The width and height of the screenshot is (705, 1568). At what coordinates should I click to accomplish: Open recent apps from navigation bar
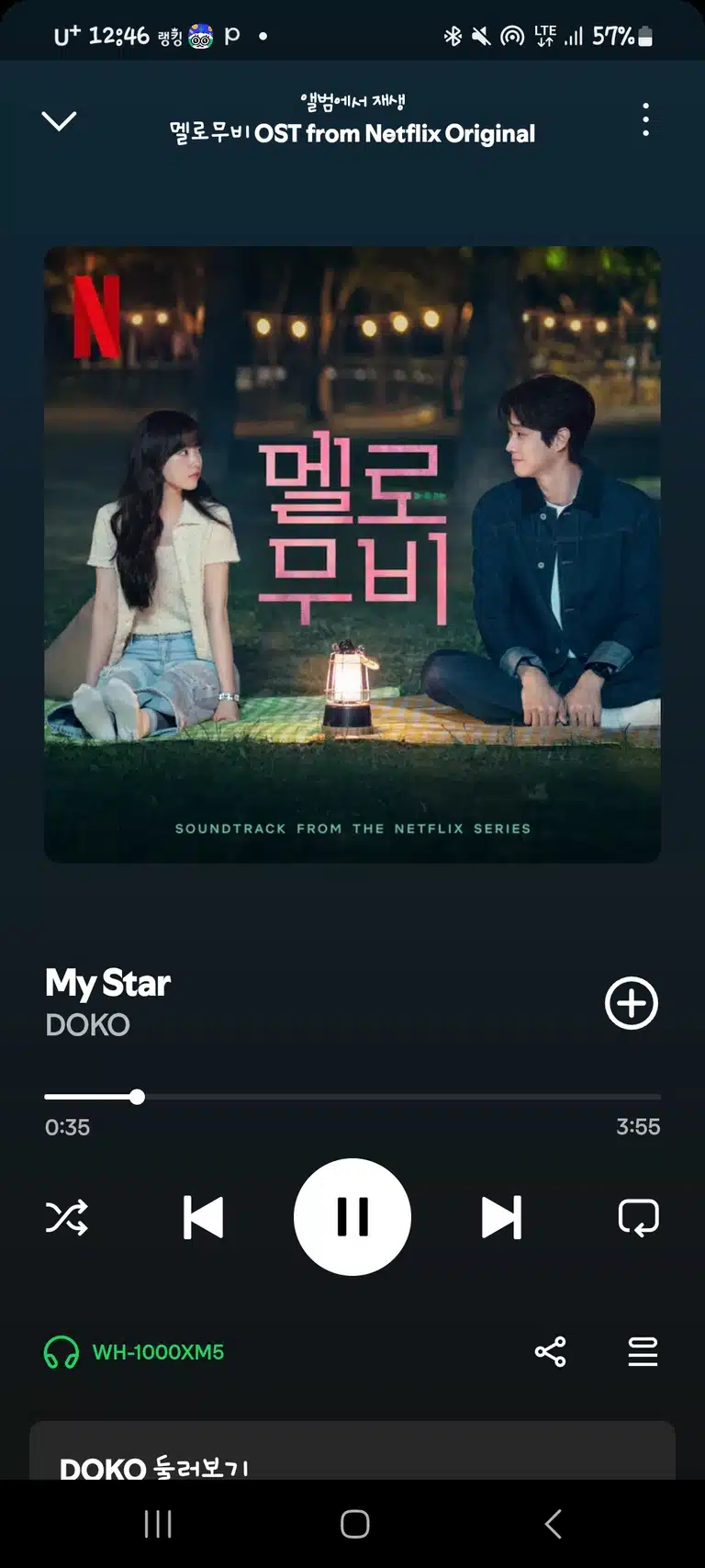[158, 1524]
